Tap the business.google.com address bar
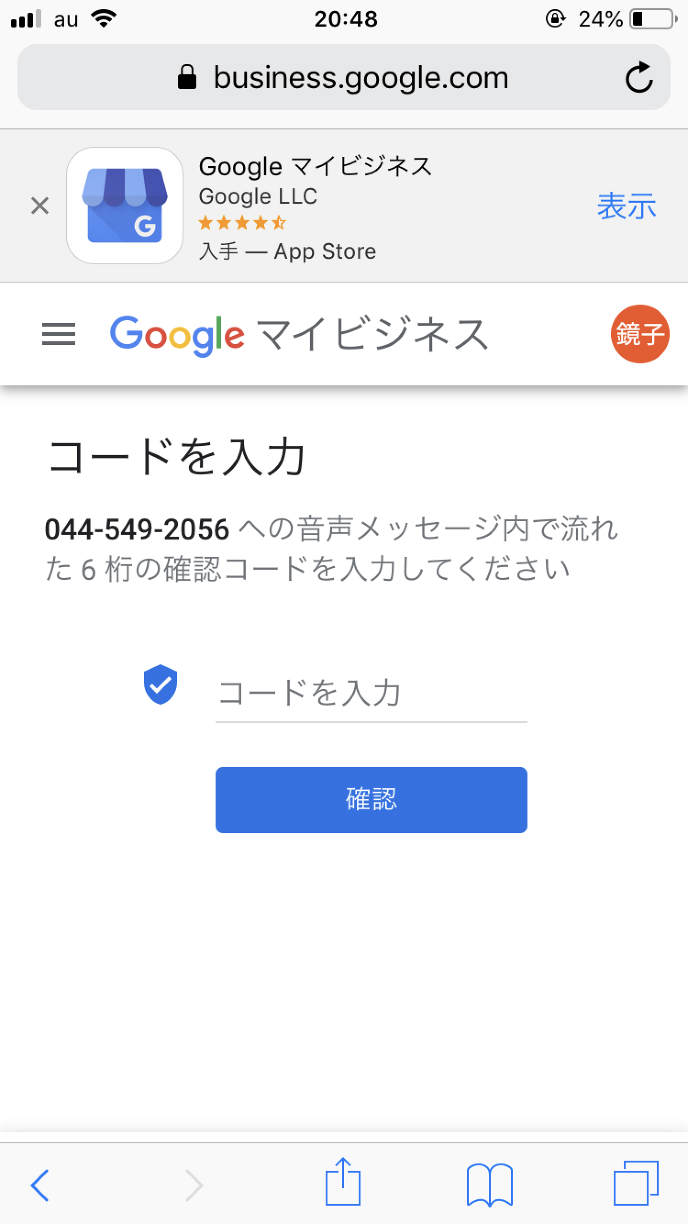The height and width of the screenshot is (1224, 688). [x=343, y=78]
